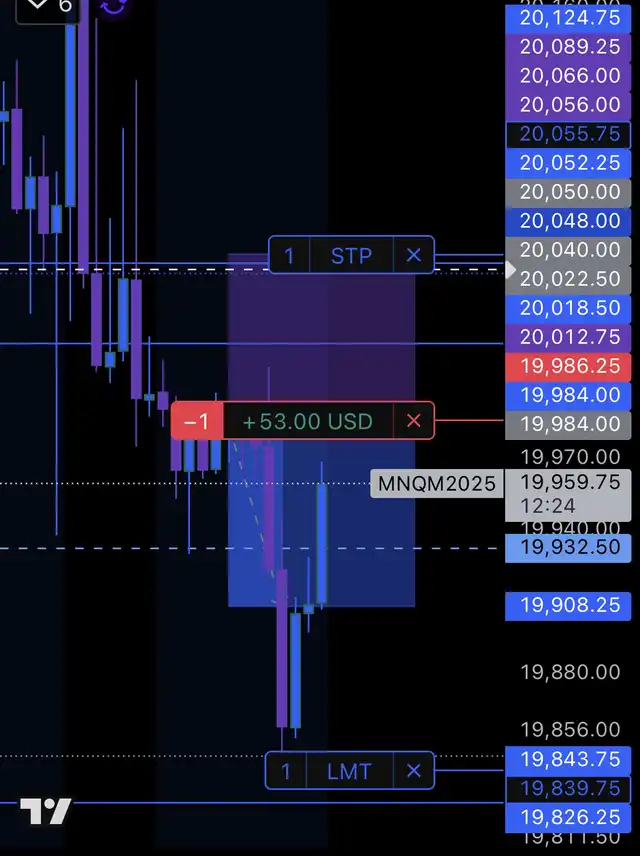Close the open position showing +53.00 USD

(414, 421)
